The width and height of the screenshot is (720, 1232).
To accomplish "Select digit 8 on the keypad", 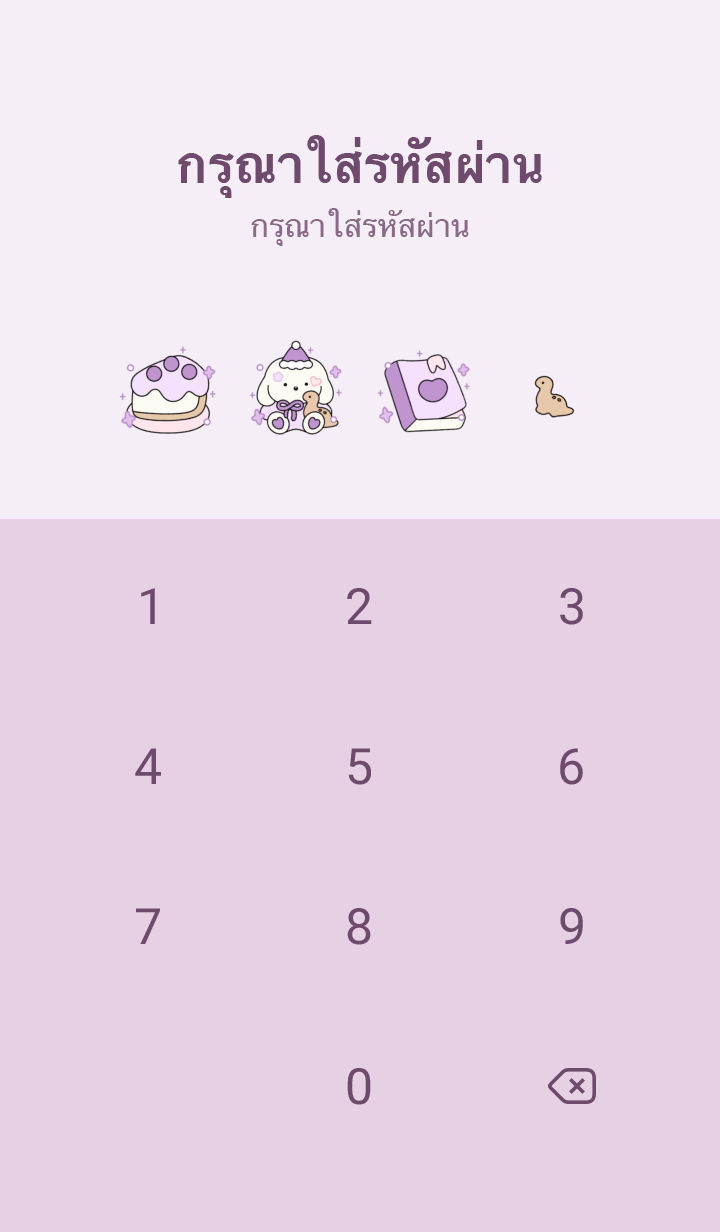I will point(359,927).
